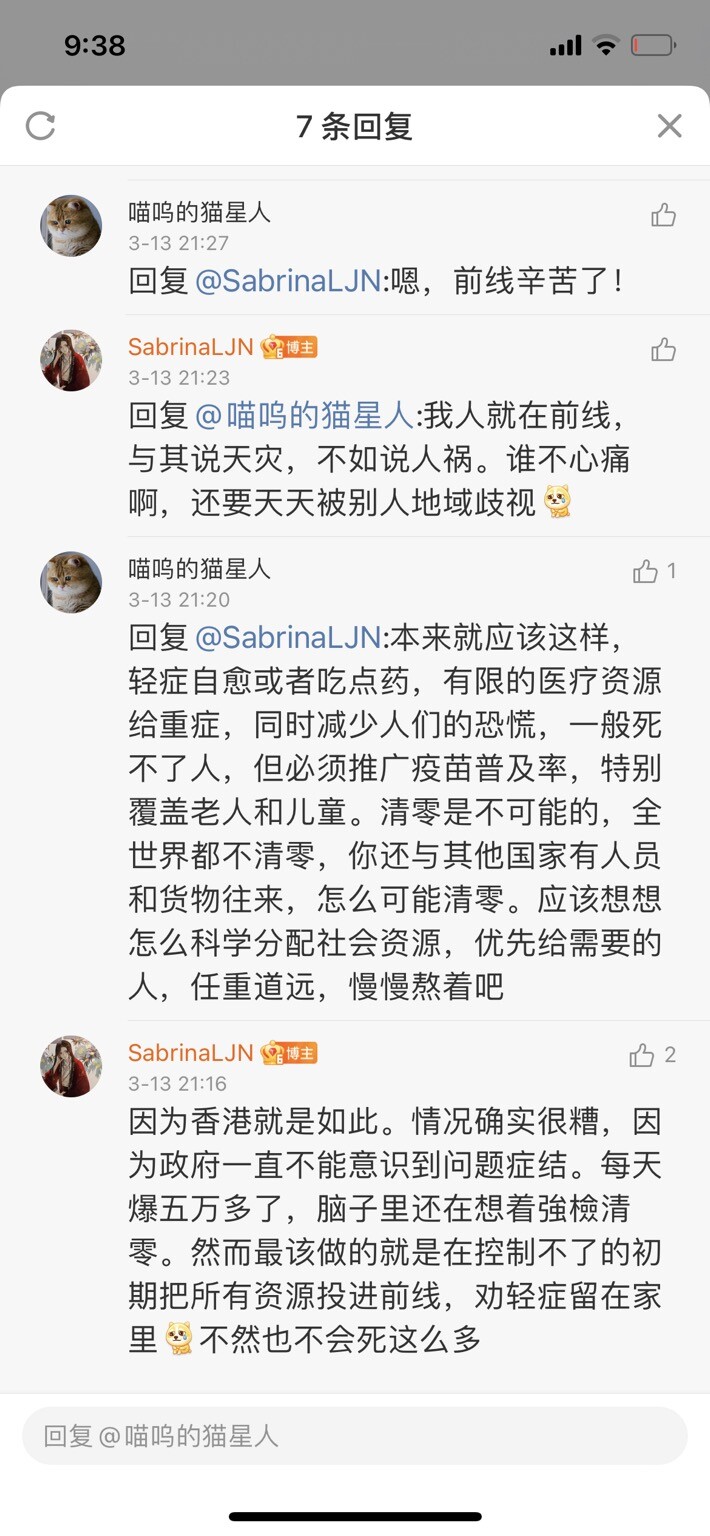Open @喵呜的猫星人 mention in 21:23 reply
710x1536 pixels.
click(304, 415)
